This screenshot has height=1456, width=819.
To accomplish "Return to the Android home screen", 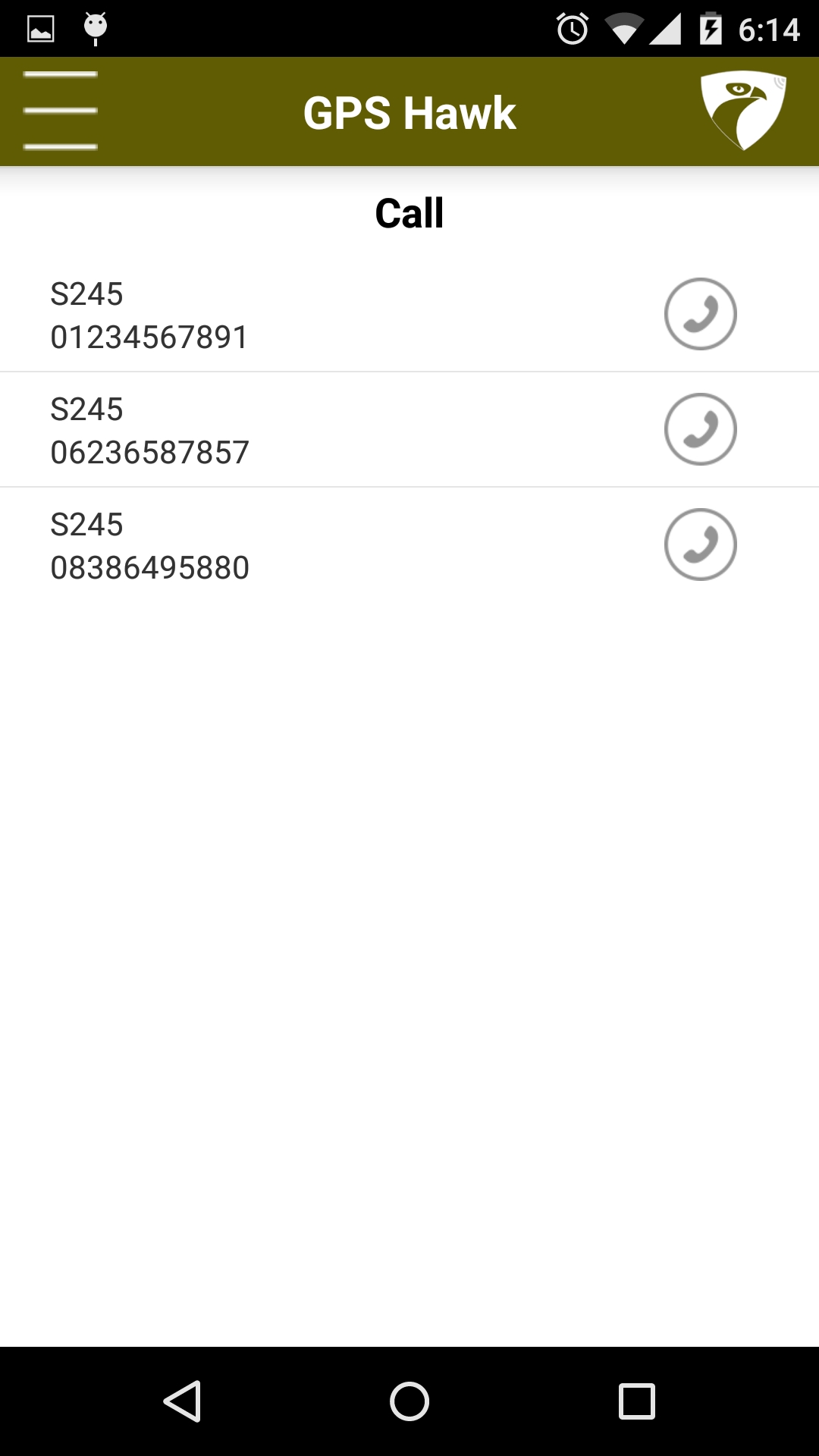I will tap(409, 1401).
